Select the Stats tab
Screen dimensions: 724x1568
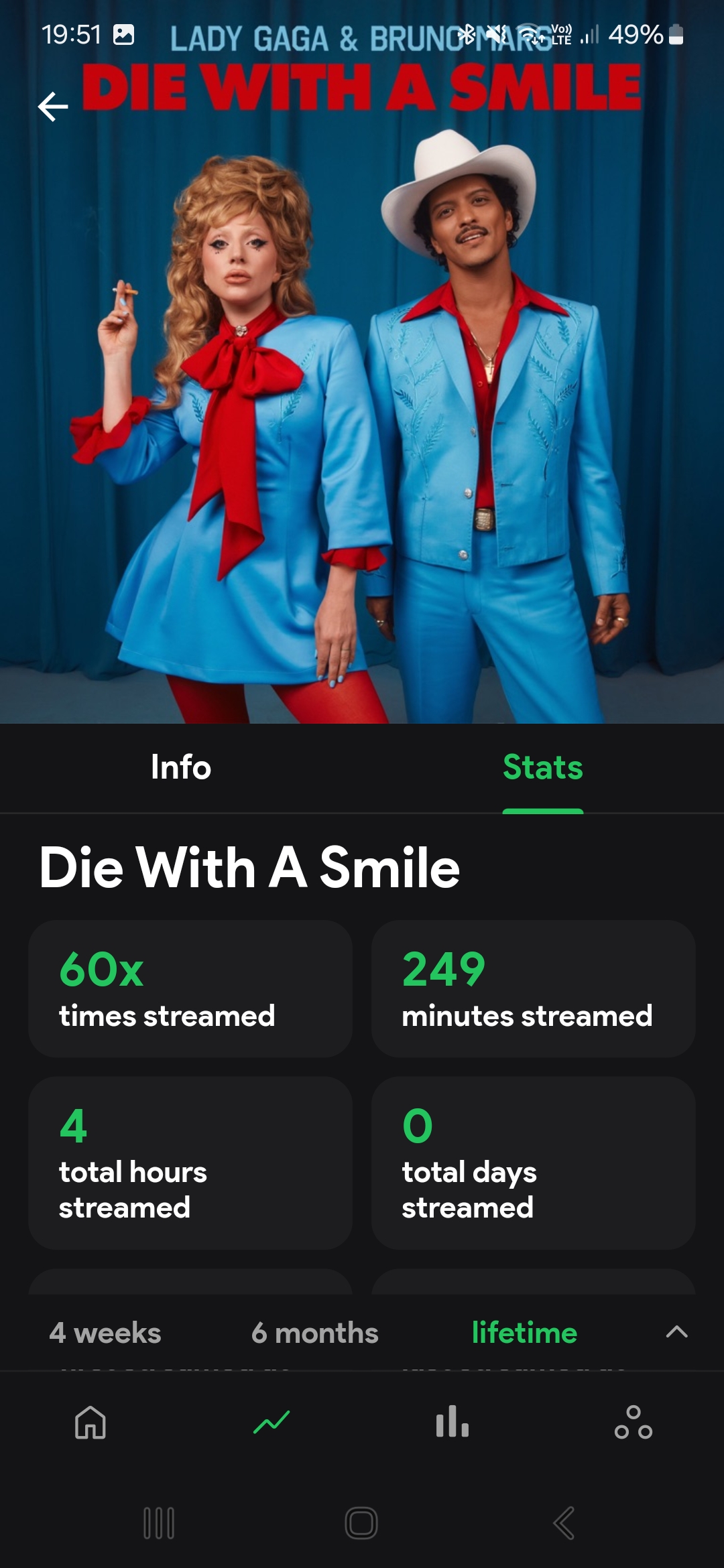542,768
